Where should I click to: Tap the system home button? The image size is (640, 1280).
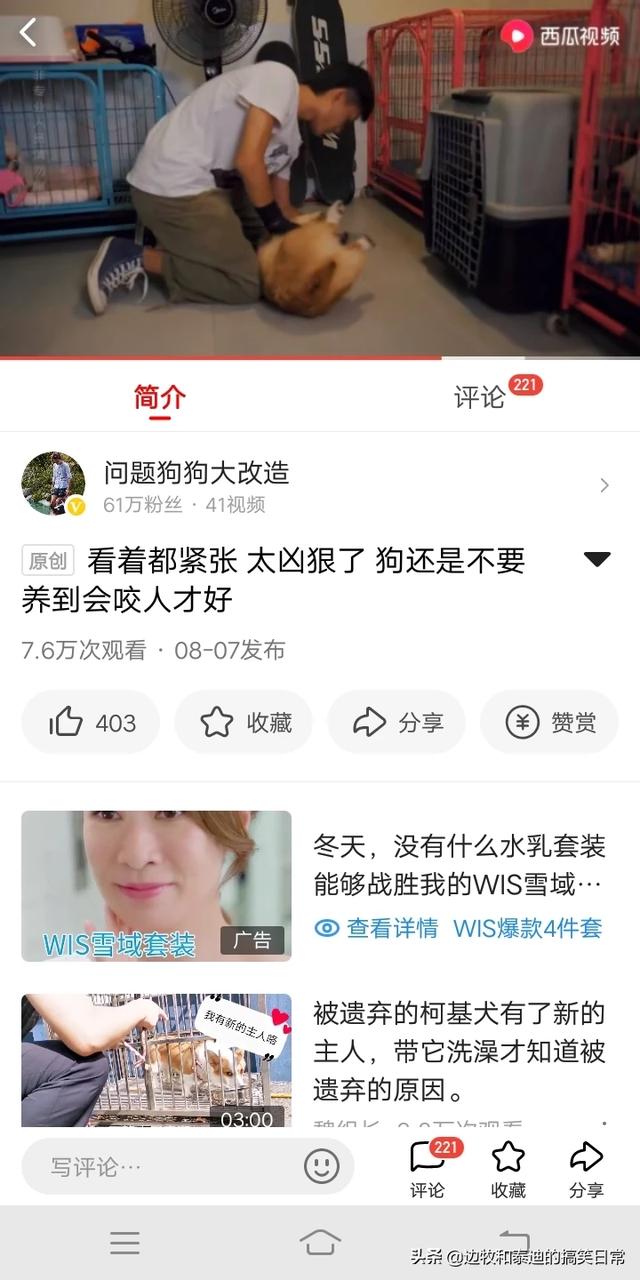[320, 1243]
